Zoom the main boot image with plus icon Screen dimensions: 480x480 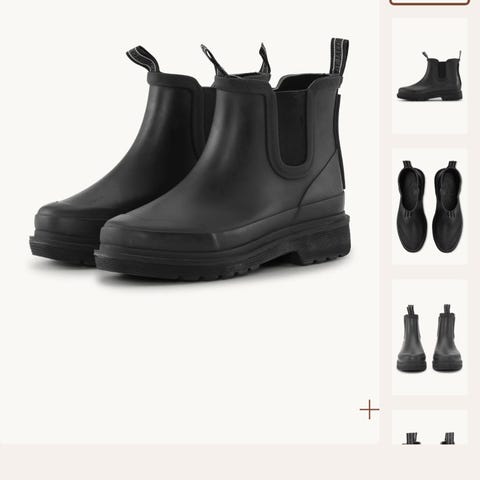(369, 410)
